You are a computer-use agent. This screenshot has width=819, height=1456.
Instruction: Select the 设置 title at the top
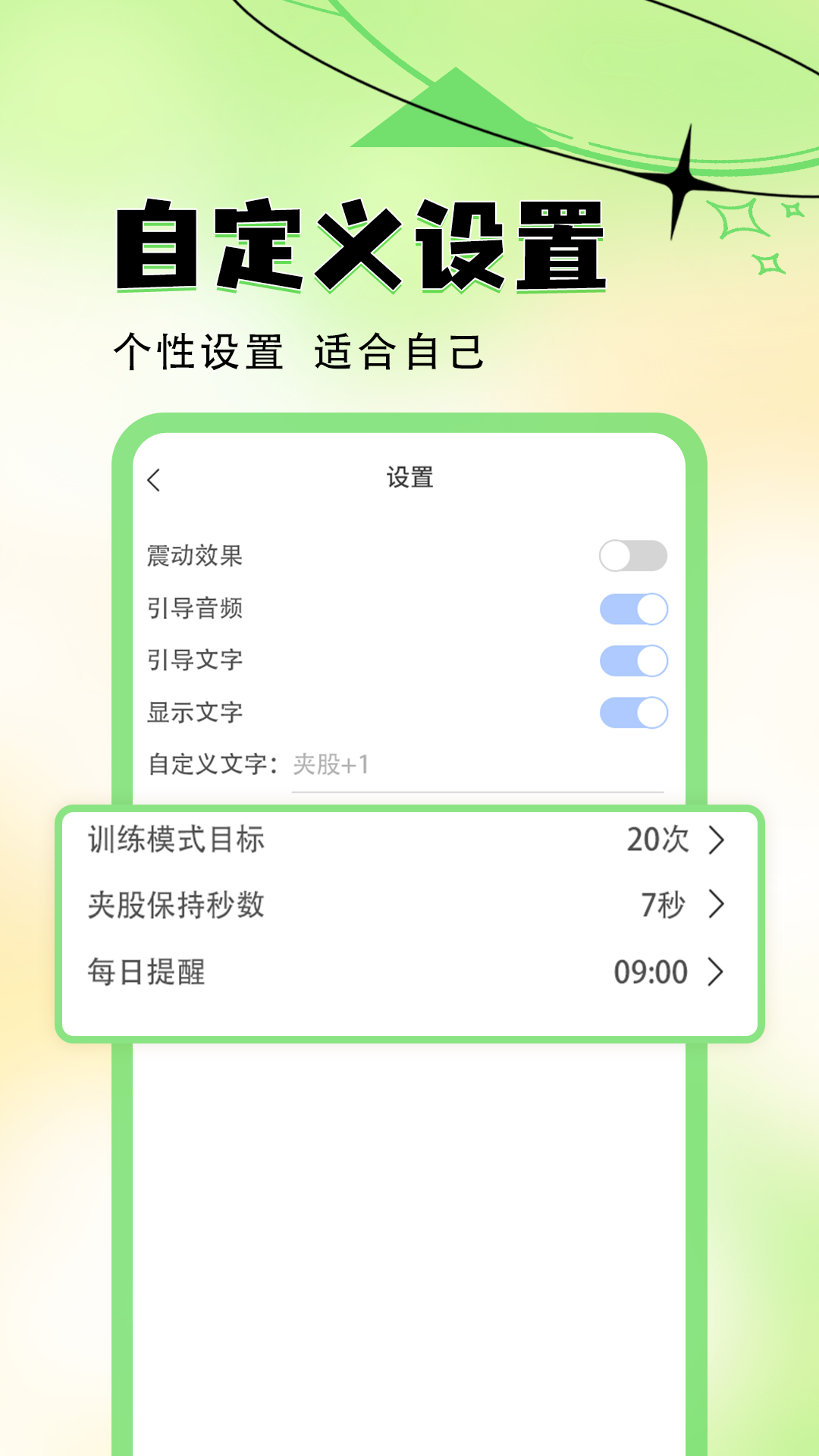click(409, 479)
